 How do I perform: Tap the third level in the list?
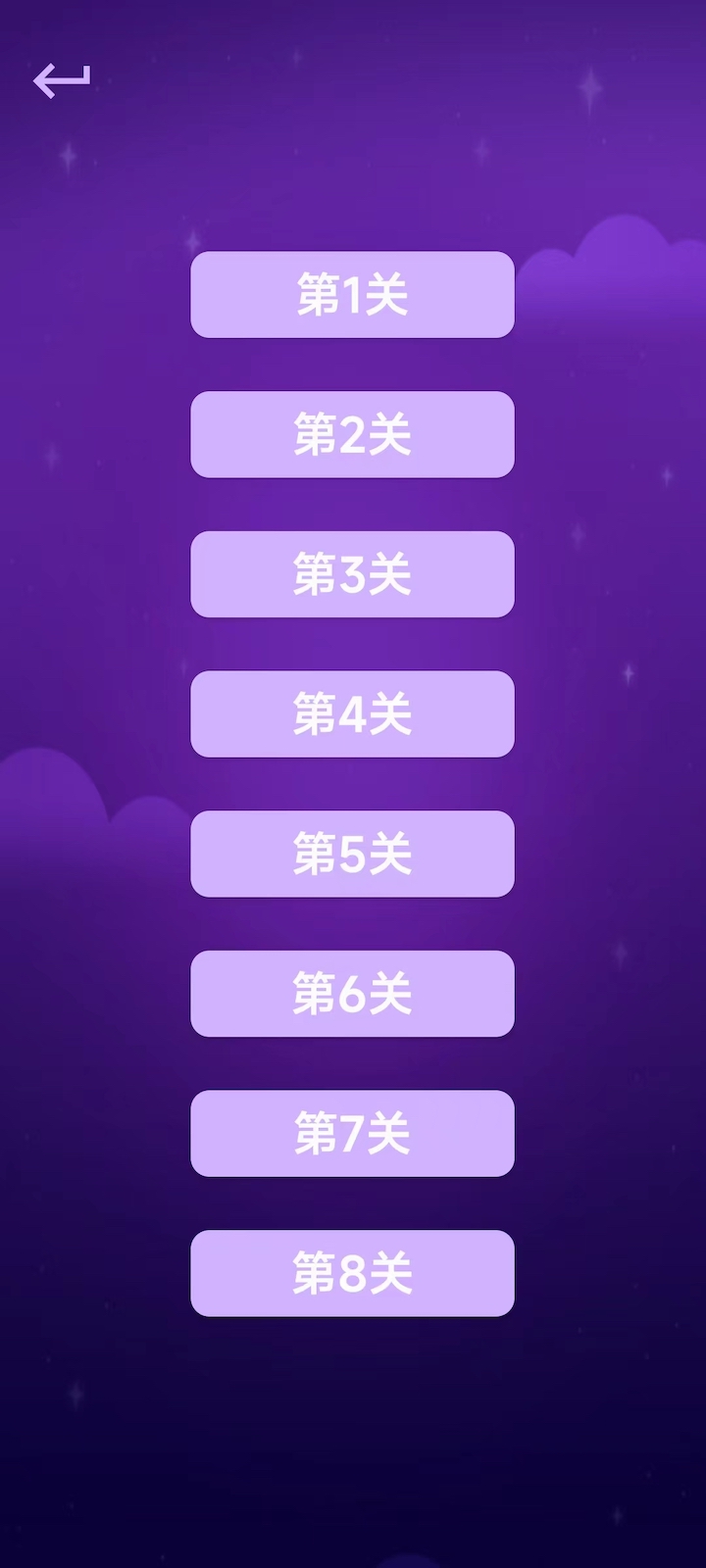point(352,574)
